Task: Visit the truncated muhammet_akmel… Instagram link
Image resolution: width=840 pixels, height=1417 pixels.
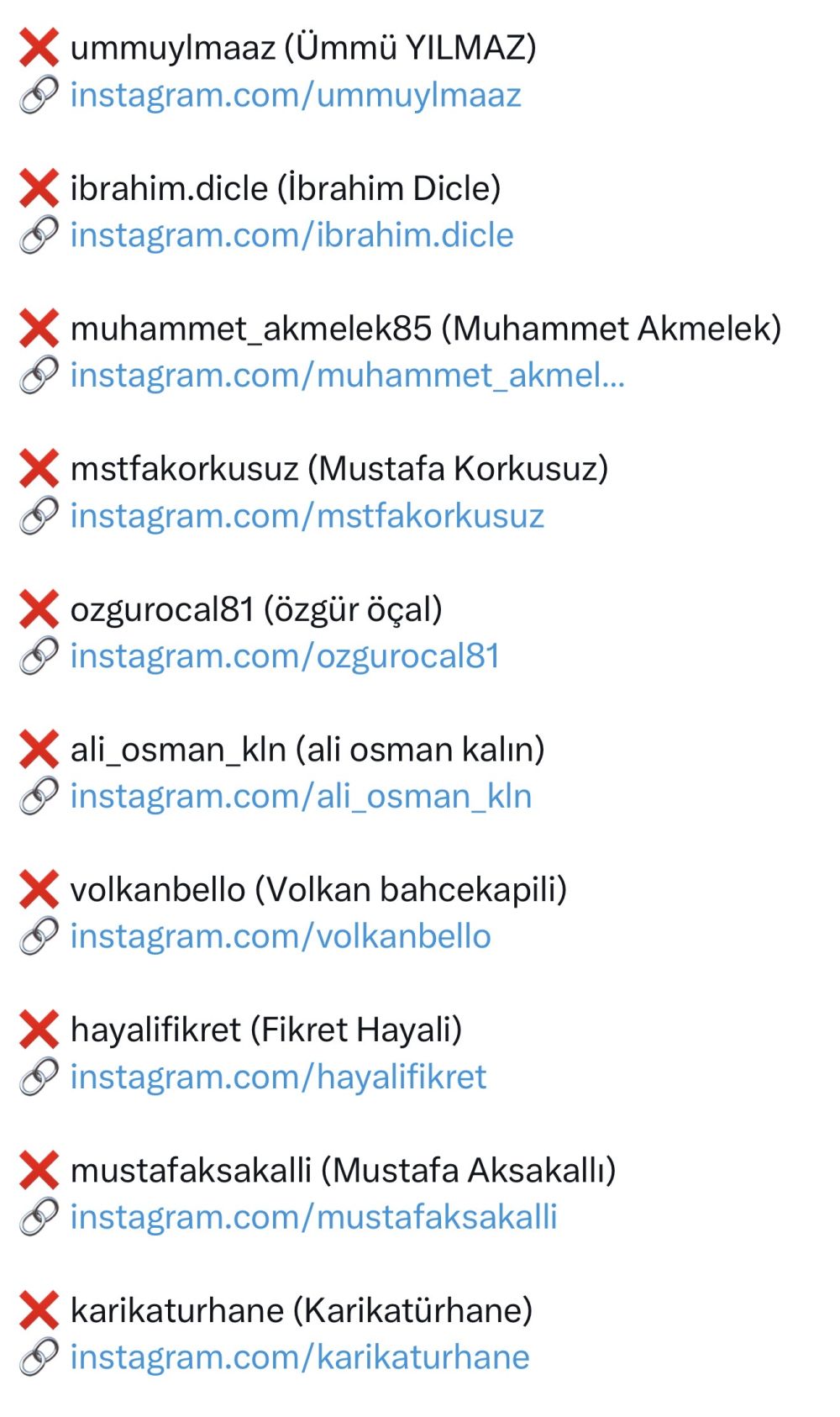Action: [347, 376]
